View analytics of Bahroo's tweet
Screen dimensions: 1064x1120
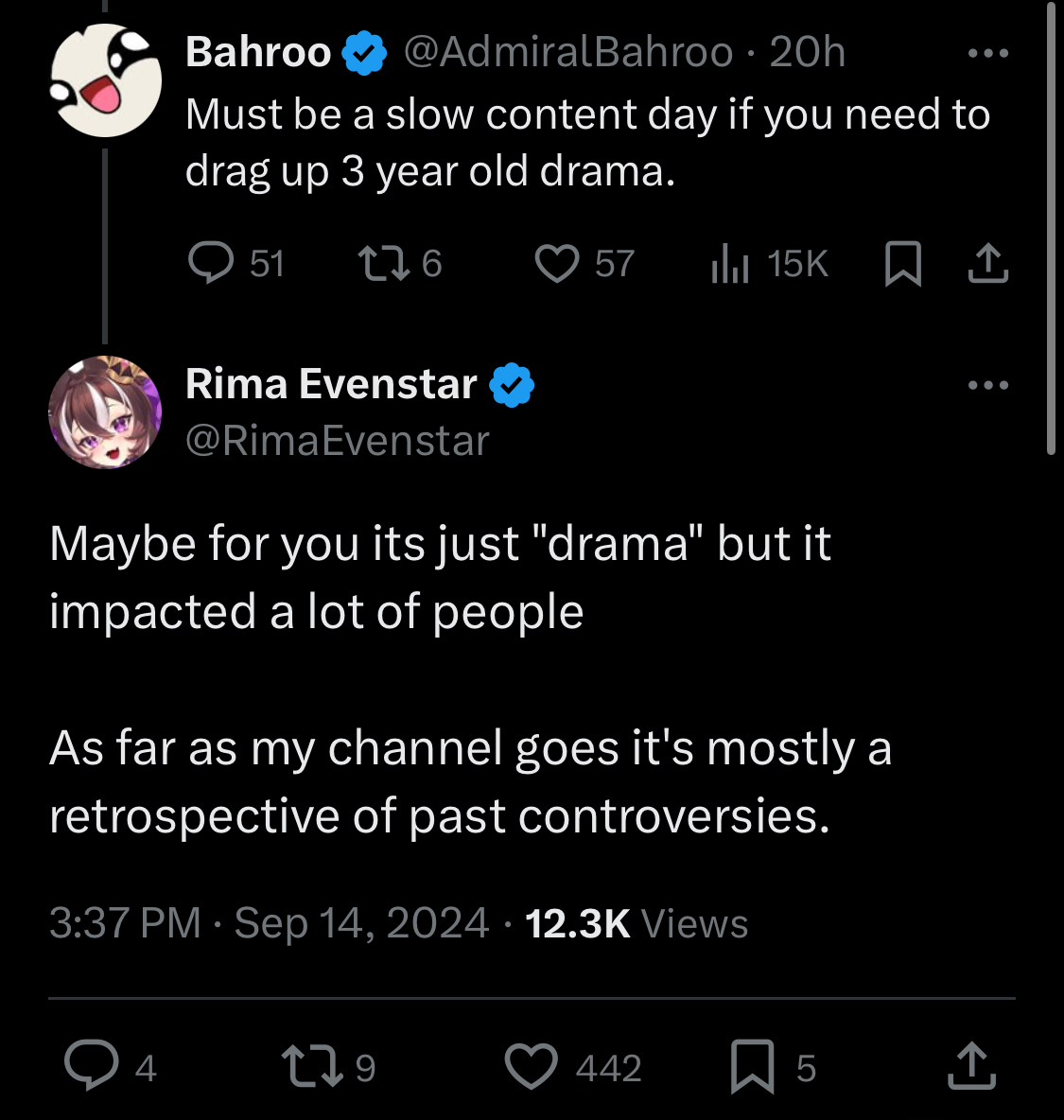[730, 263]
